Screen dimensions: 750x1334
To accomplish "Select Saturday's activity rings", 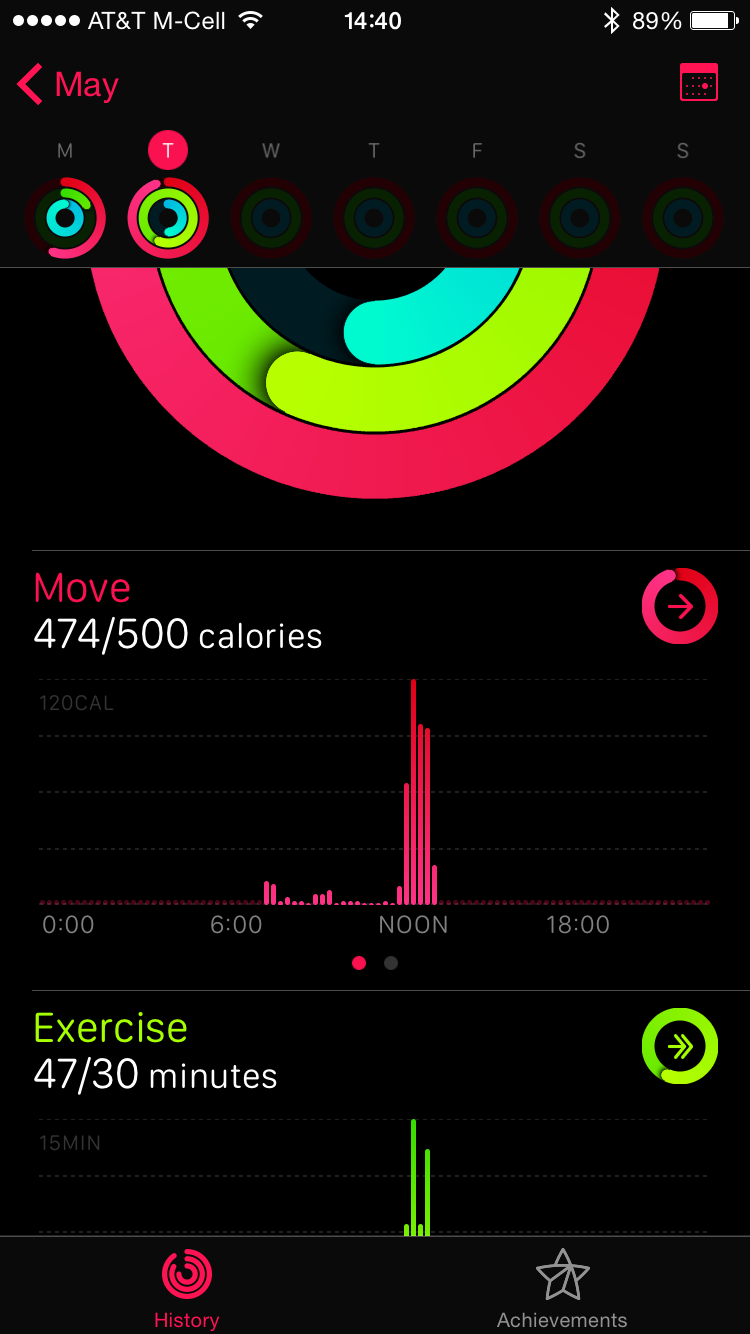I will 580,217.
